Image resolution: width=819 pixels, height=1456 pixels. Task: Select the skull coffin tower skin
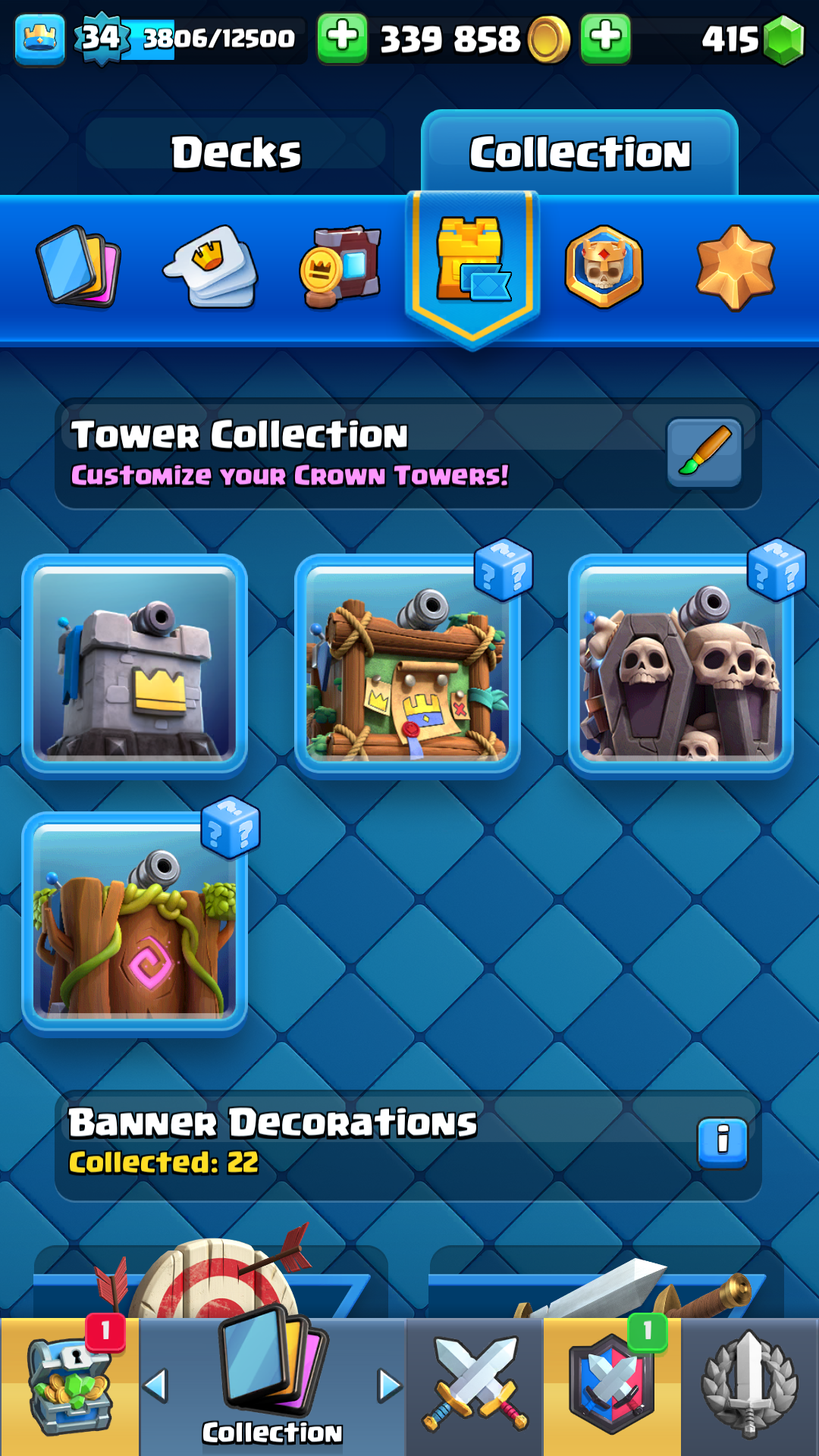click(681, 666)
